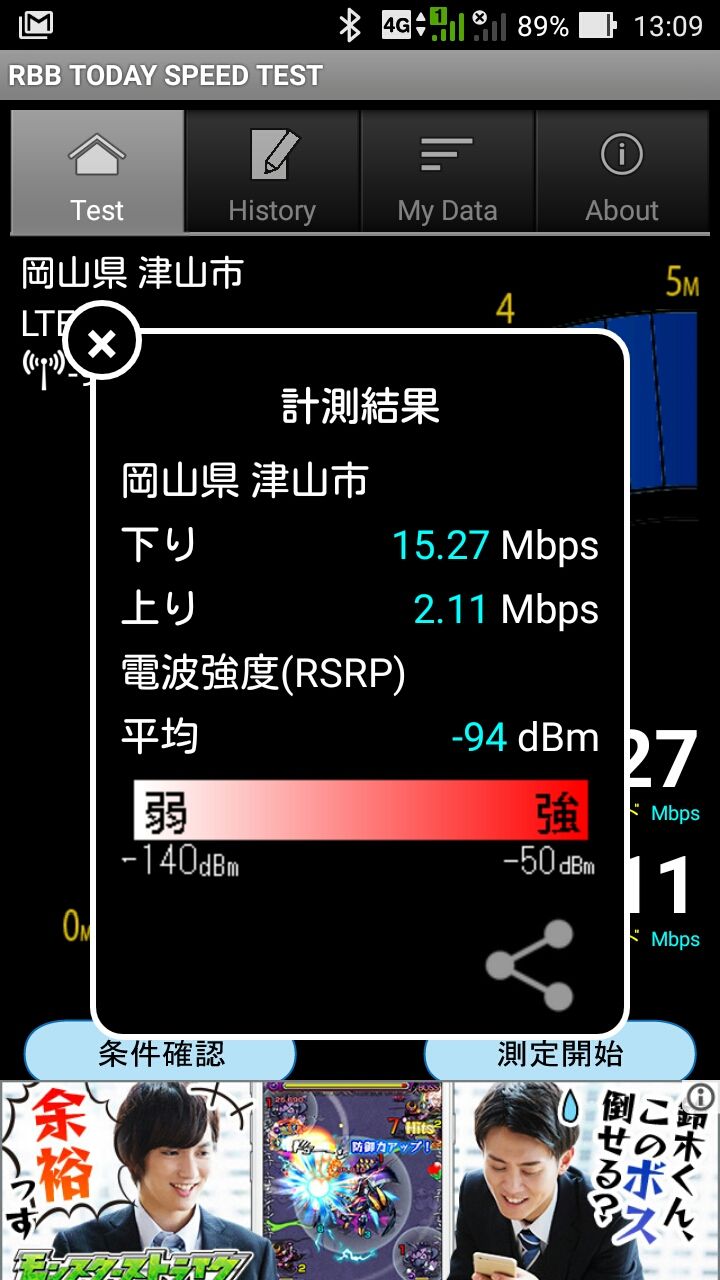The height and width of the screenshot is (1280, 720).
Task: Go to the About tab
Action: [621, 172]
